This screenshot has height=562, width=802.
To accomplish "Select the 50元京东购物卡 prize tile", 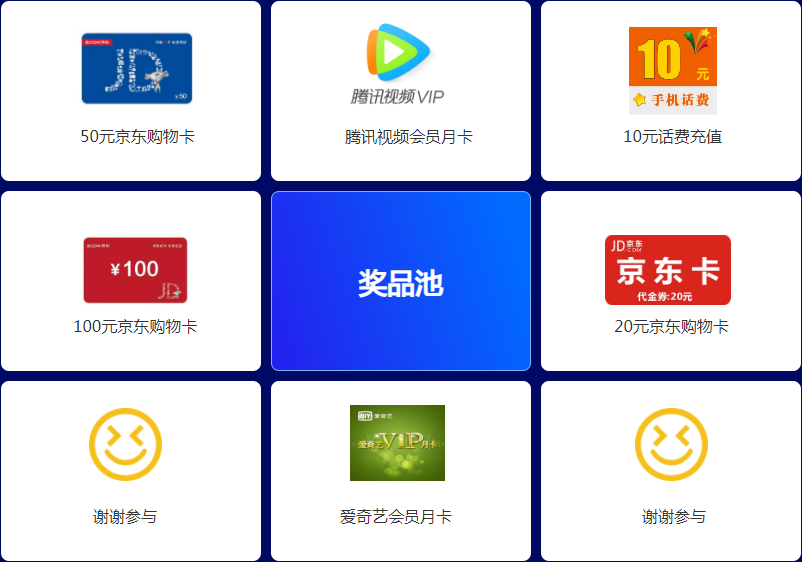I will pos(131,91).
